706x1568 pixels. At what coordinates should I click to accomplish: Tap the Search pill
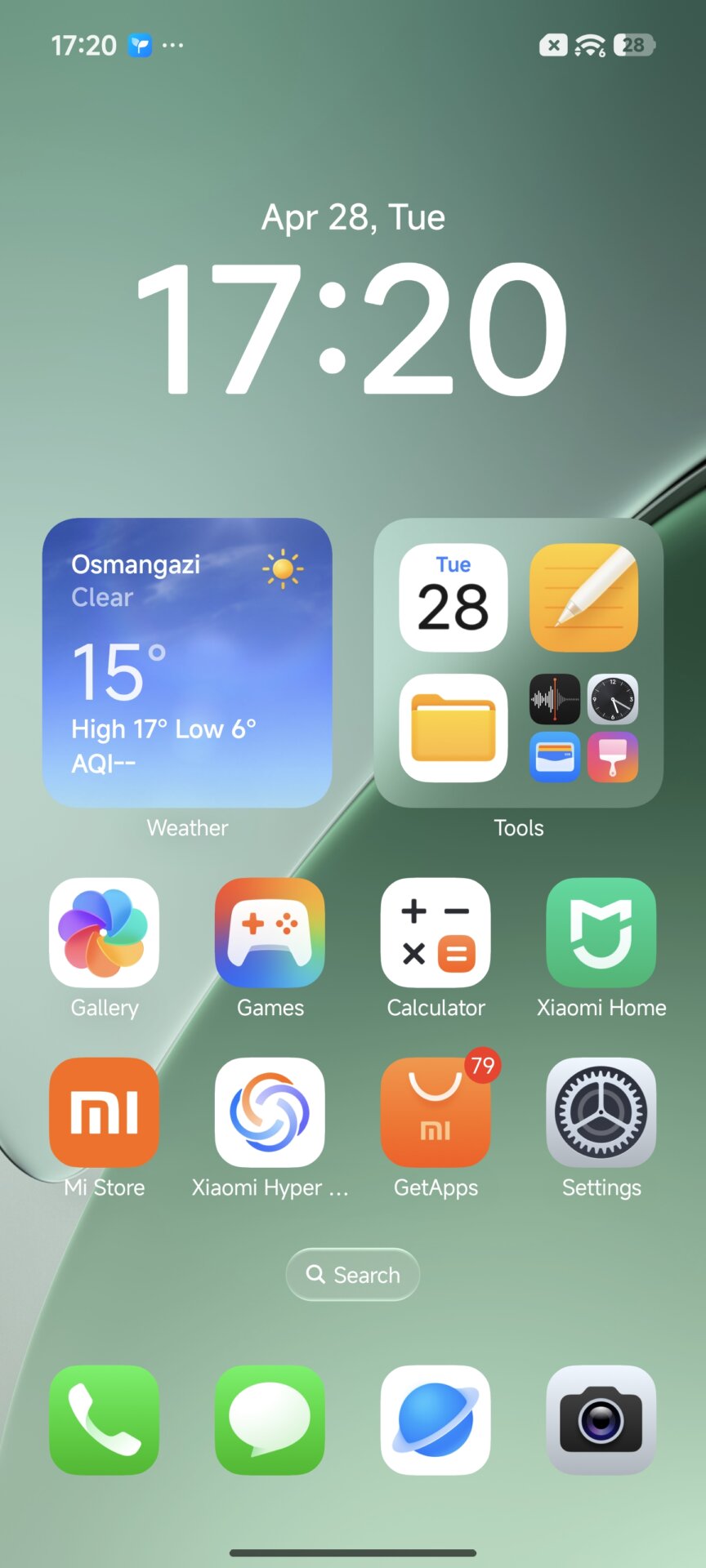[353, 1274]
